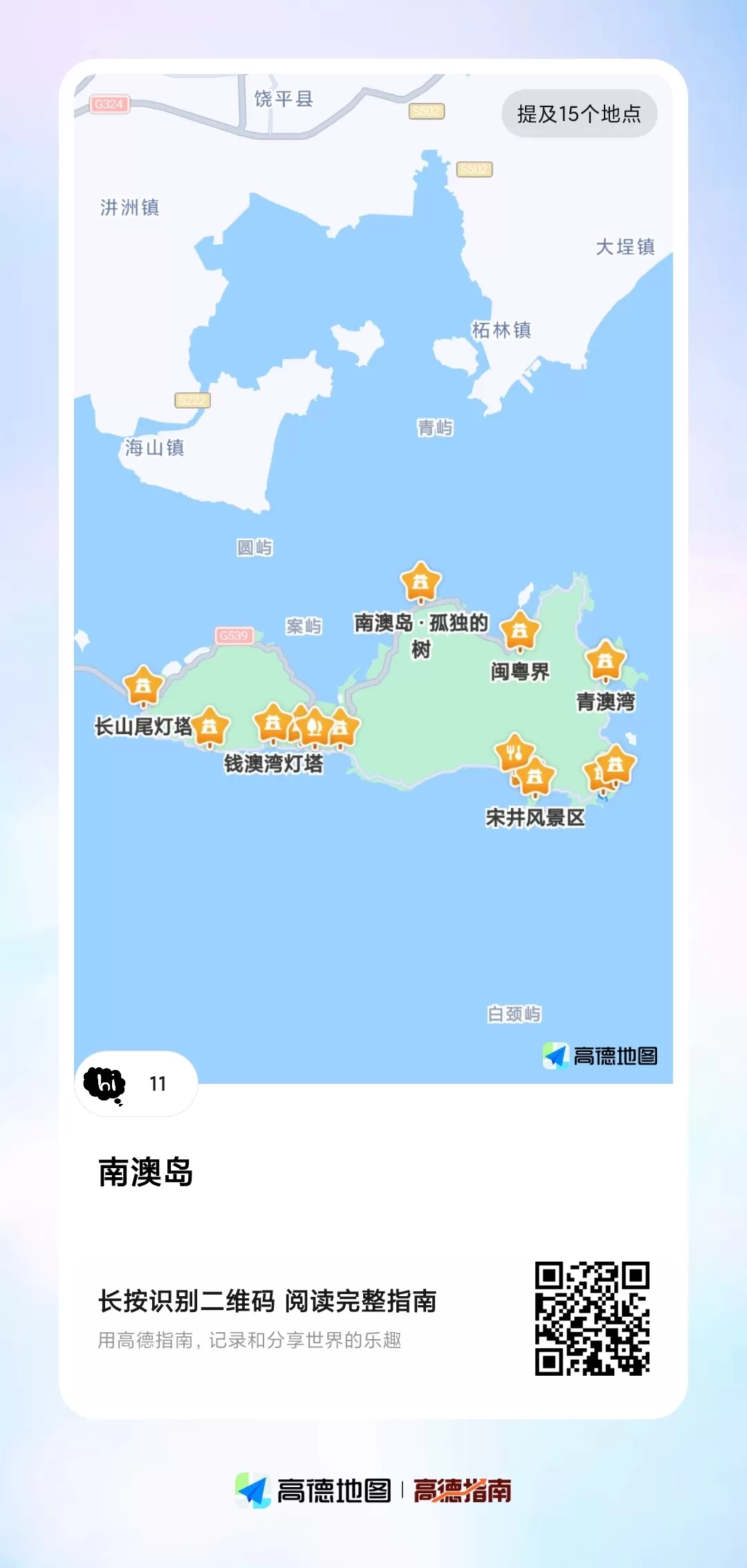
Task: Click the G324 road shield label
Action: 111,104
